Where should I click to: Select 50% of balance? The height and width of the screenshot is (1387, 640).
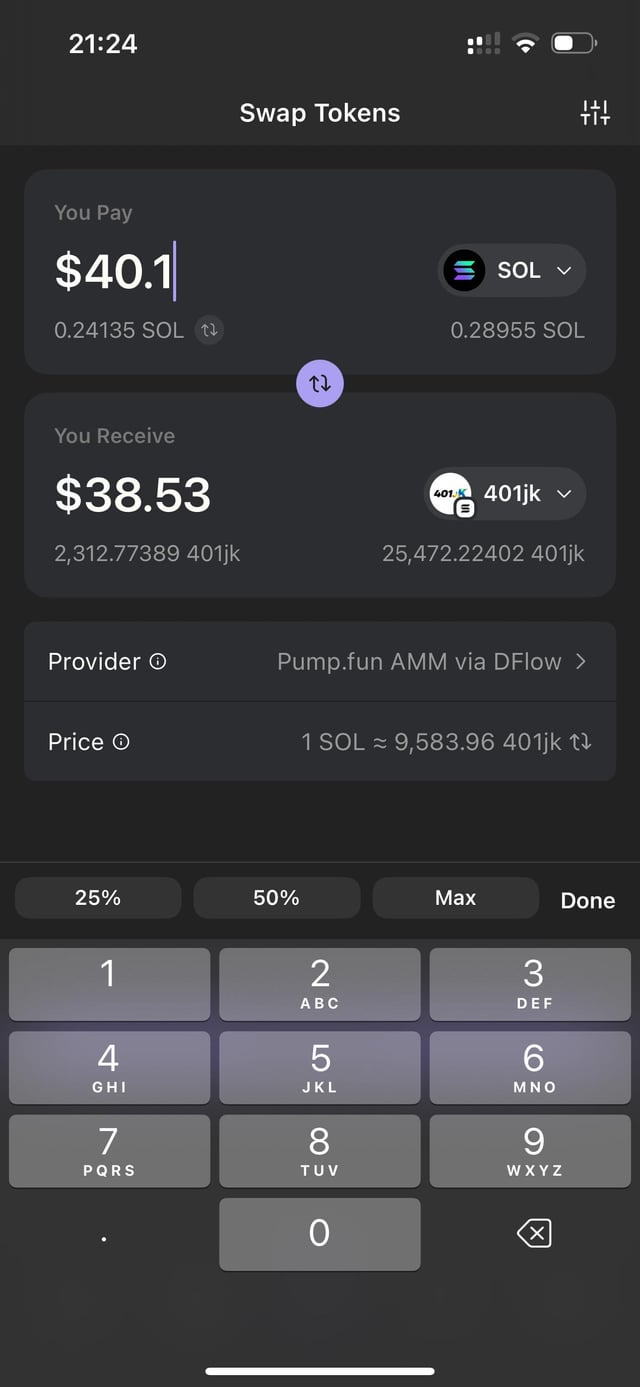tap(276, 898)
